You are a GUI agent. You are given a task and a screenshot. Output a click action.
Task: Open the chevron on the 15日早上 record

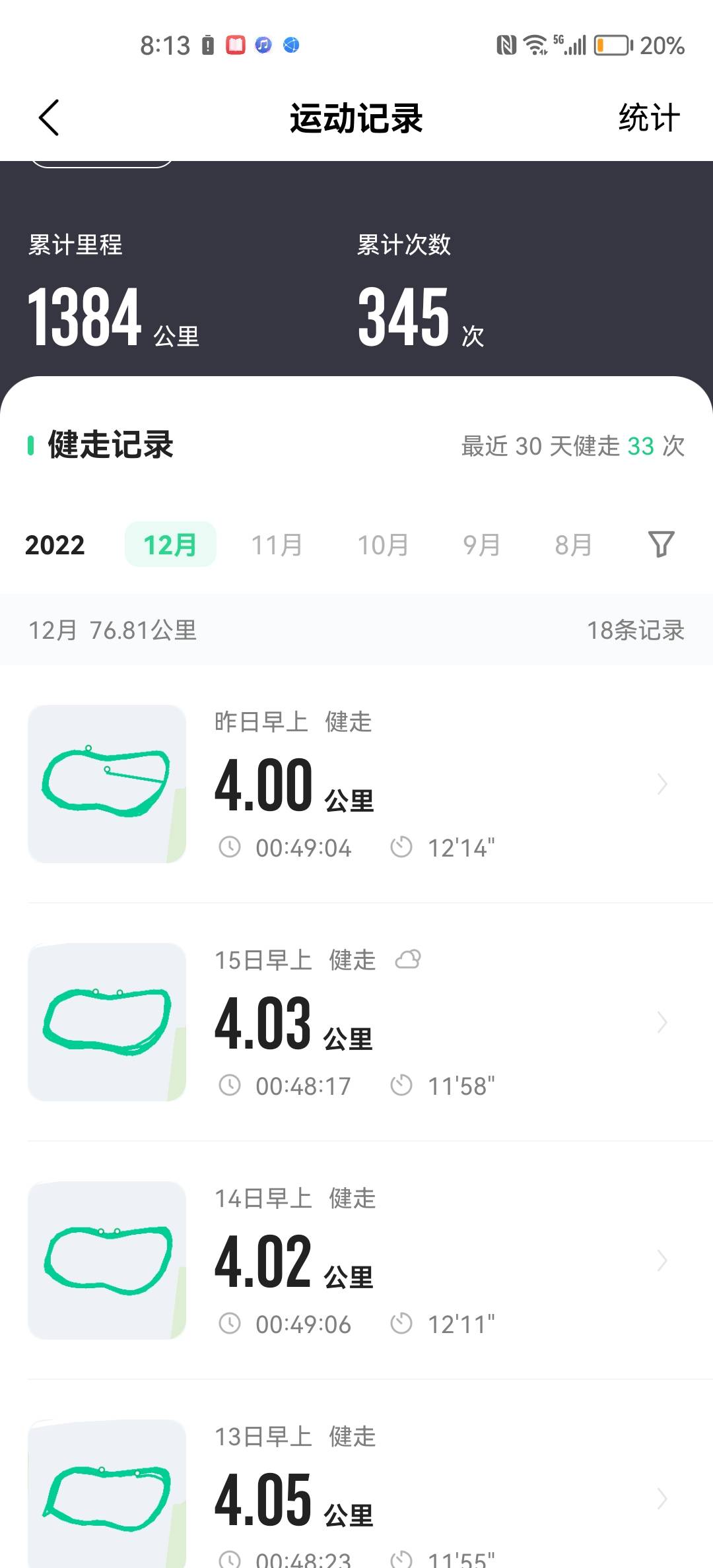tap(662, 1022)
